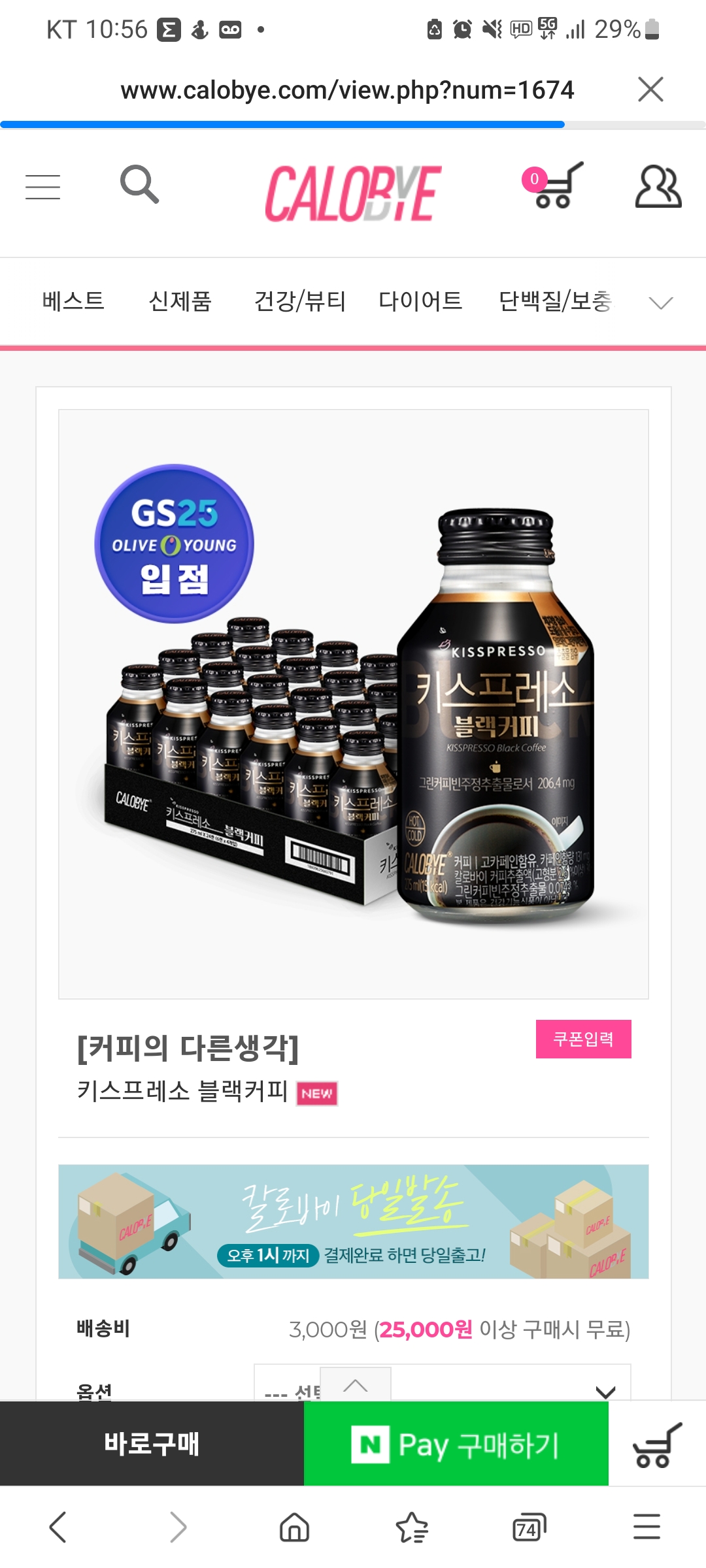This screenshot has width=706, height=1568.
Task: Open the browser home page
Action: coord(294,1527)
